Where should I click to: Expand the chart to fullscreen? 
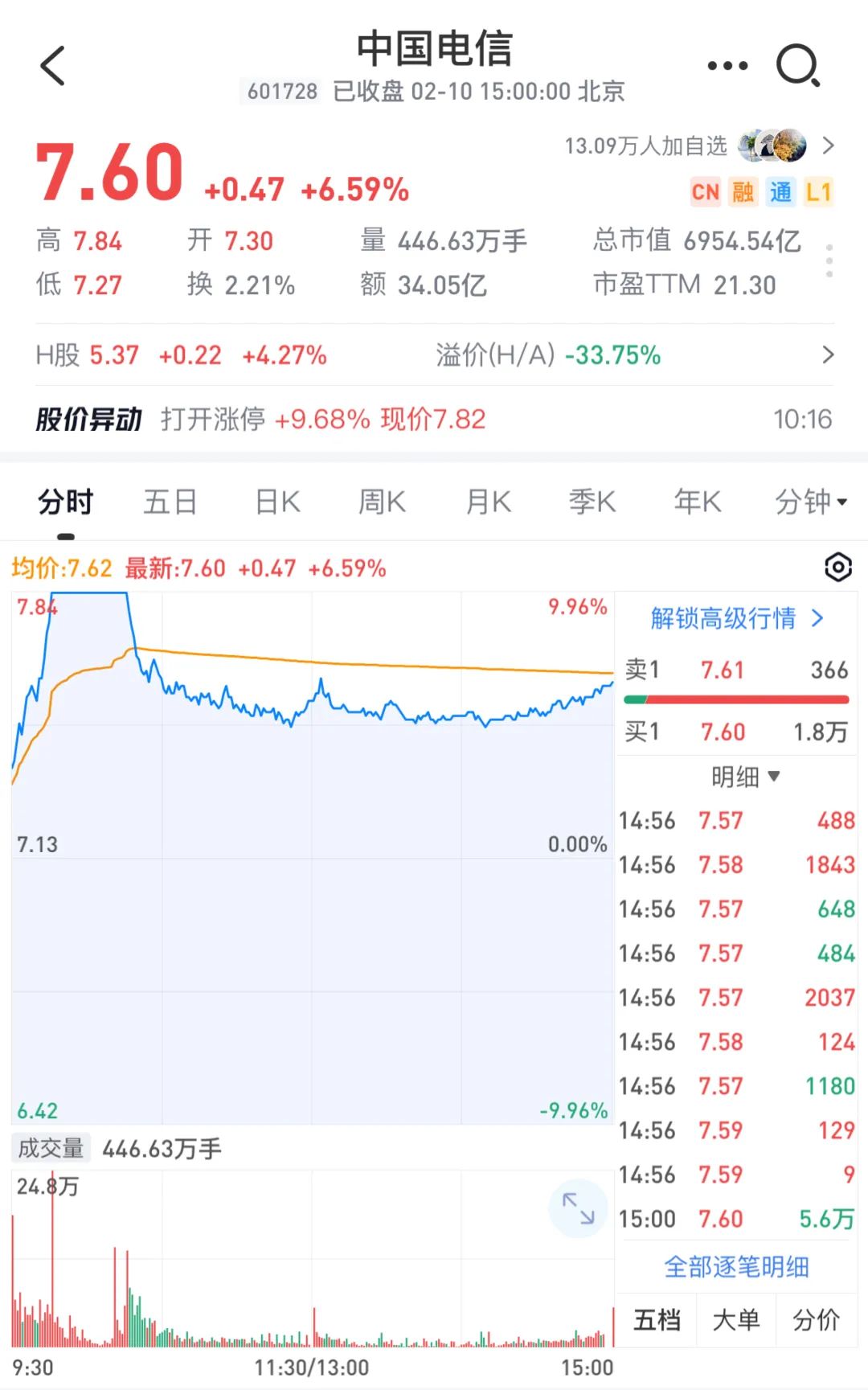point(578,1208)
